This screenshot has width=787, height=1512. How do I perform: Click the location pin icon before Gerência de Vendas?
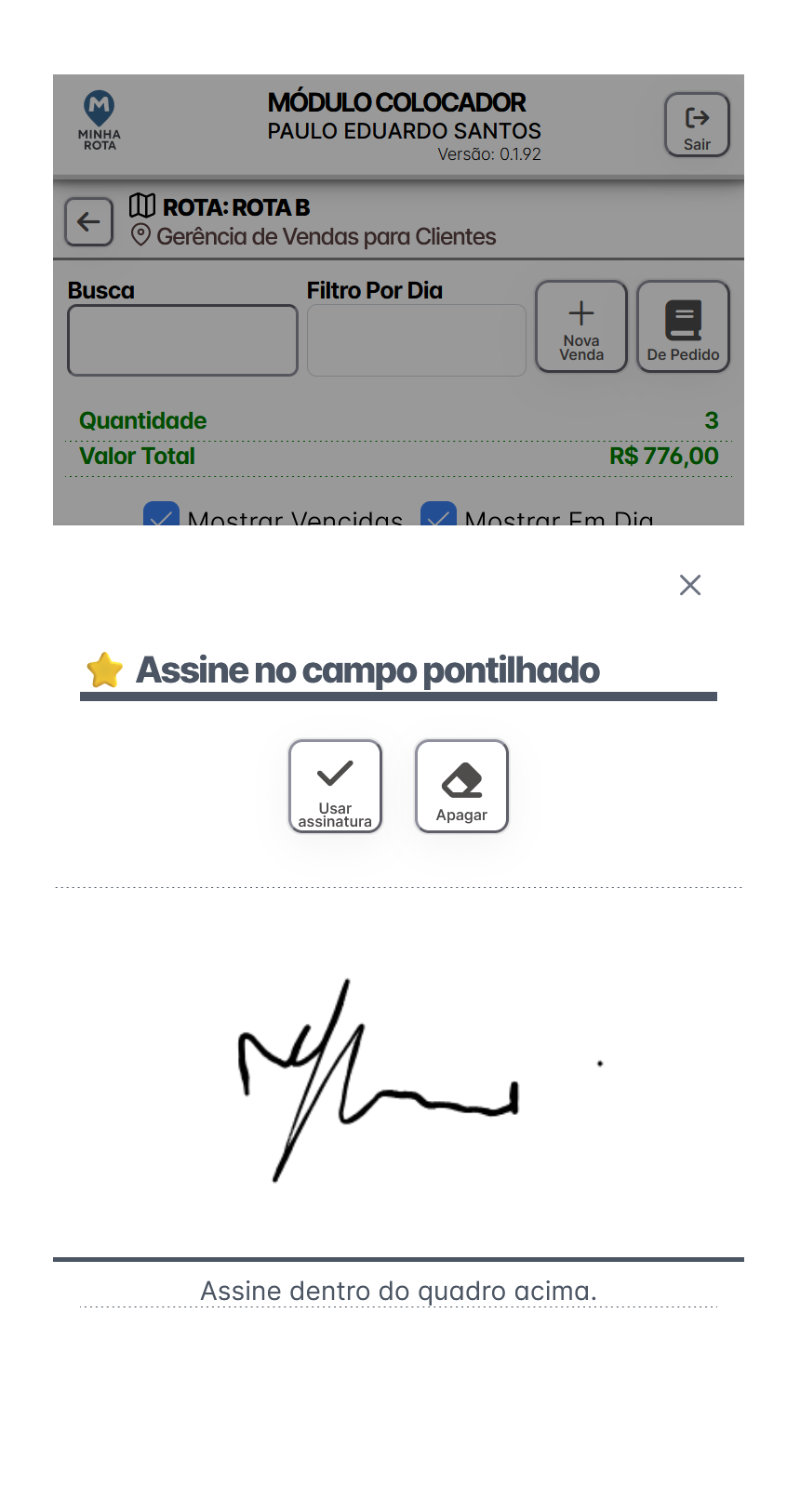point(140,236)
